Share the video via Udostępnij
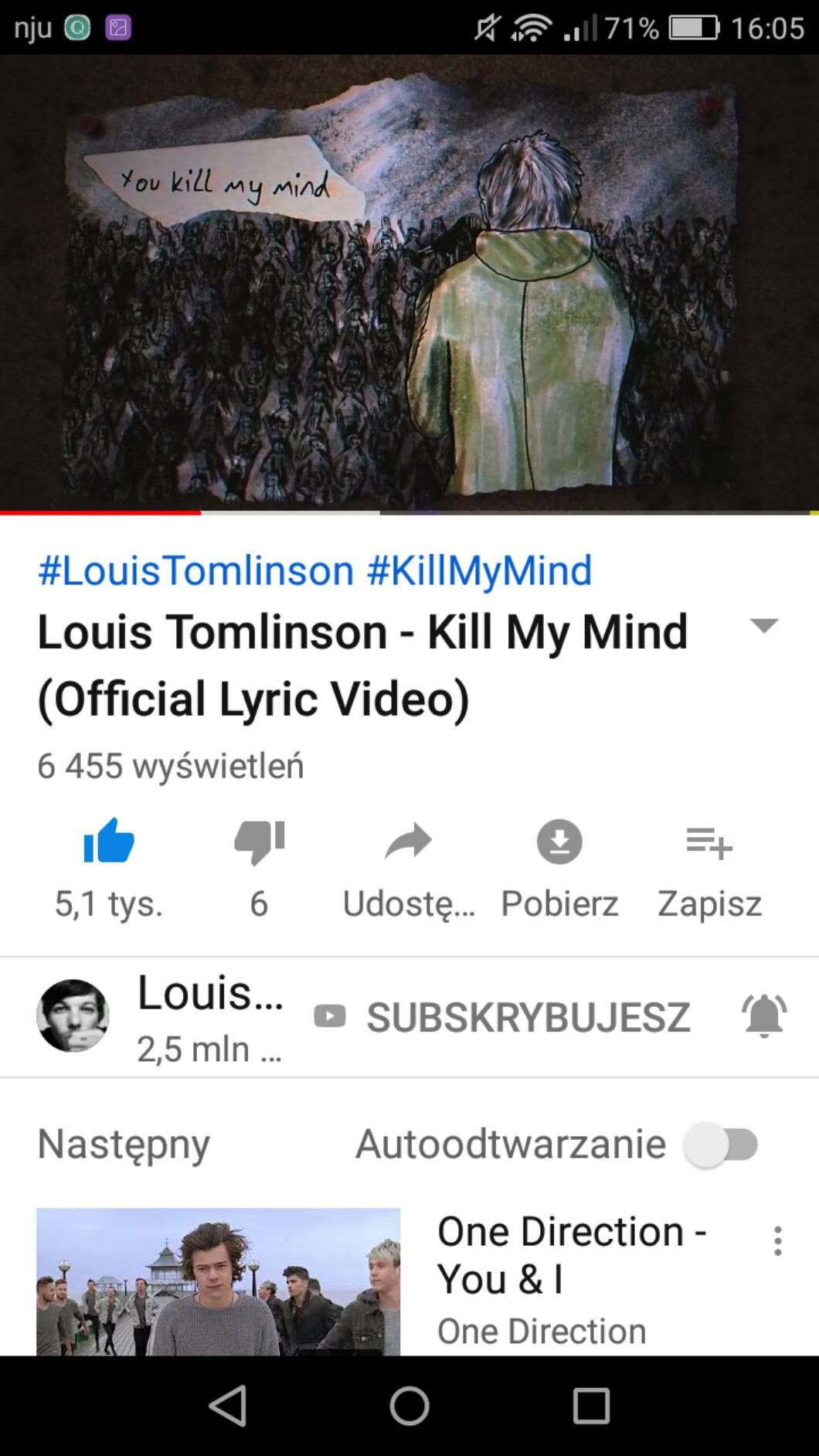The height and width of the screenshot is (1456, 819). point(409,842)
